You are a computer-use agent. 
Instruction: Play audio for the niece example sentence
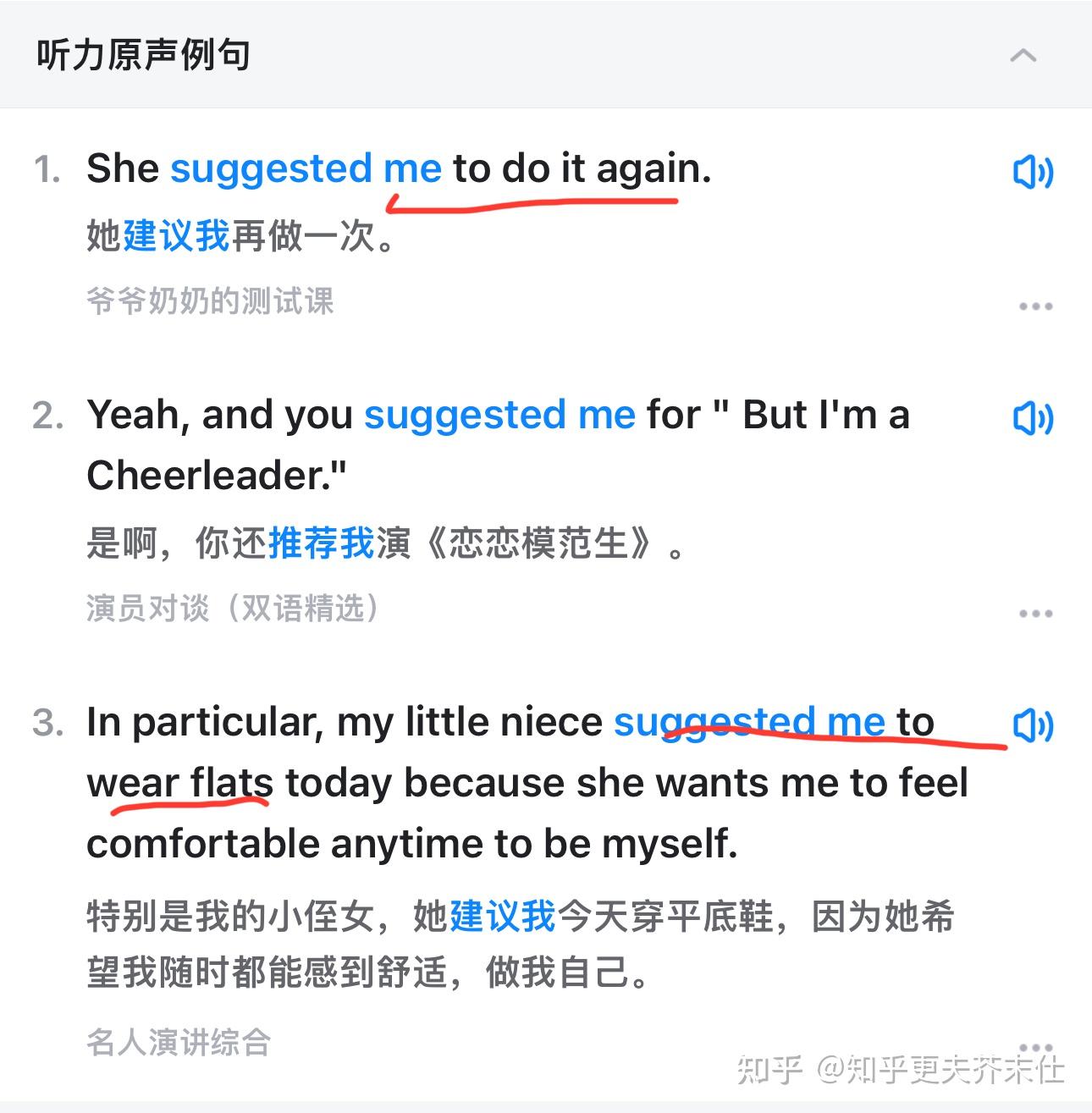pos(1034,725)
